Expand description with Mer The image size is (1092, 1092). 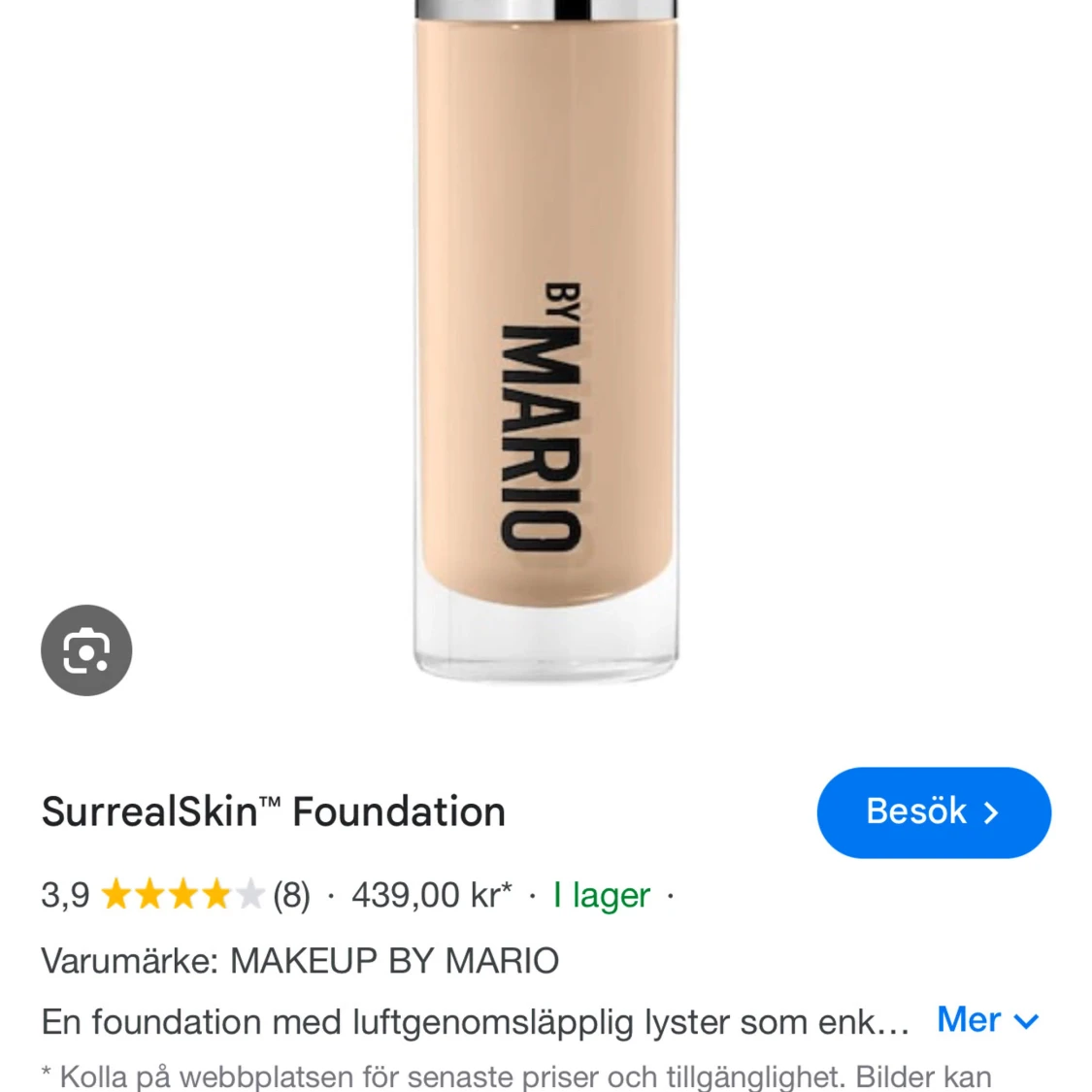tap(987, 1020)
